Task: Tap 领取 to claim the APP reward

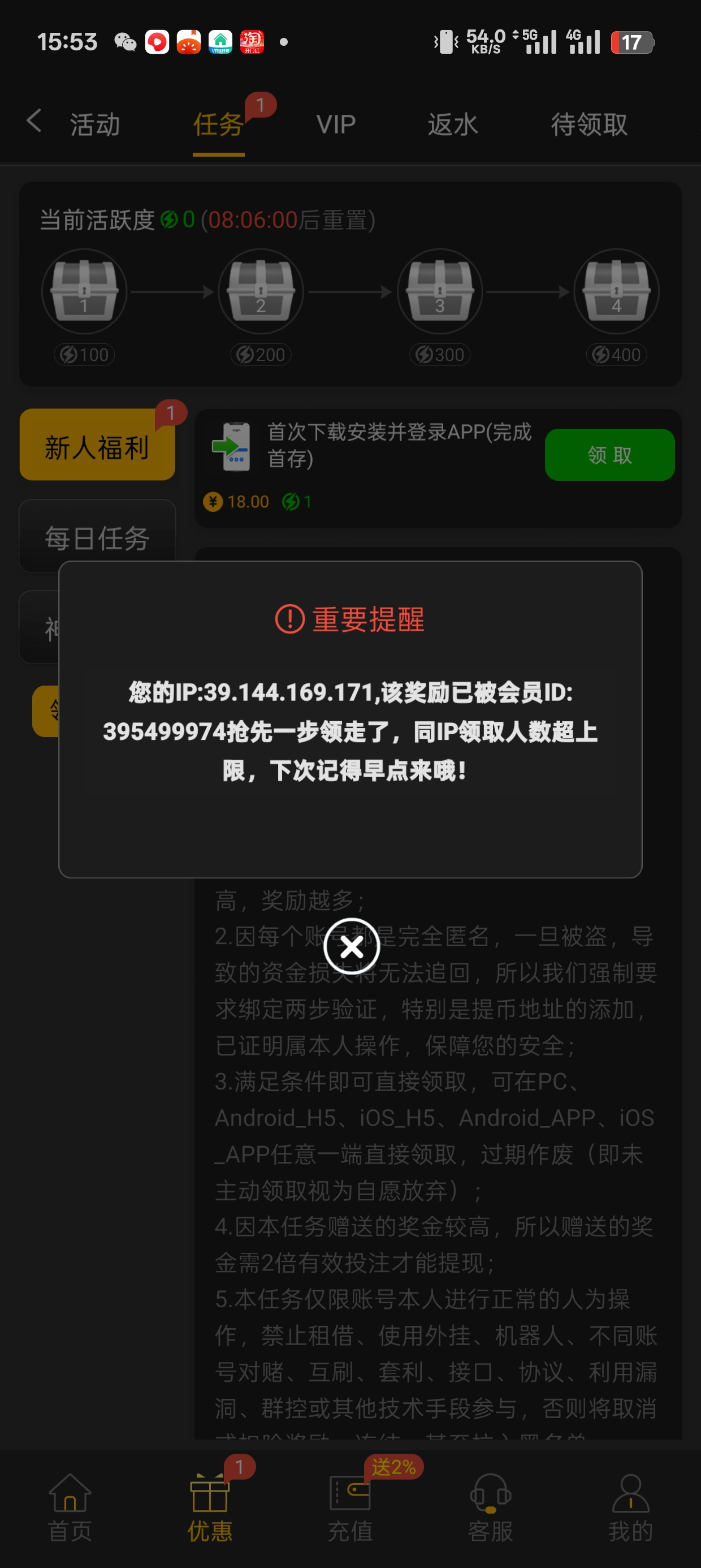Action: [x=610, y=455]
